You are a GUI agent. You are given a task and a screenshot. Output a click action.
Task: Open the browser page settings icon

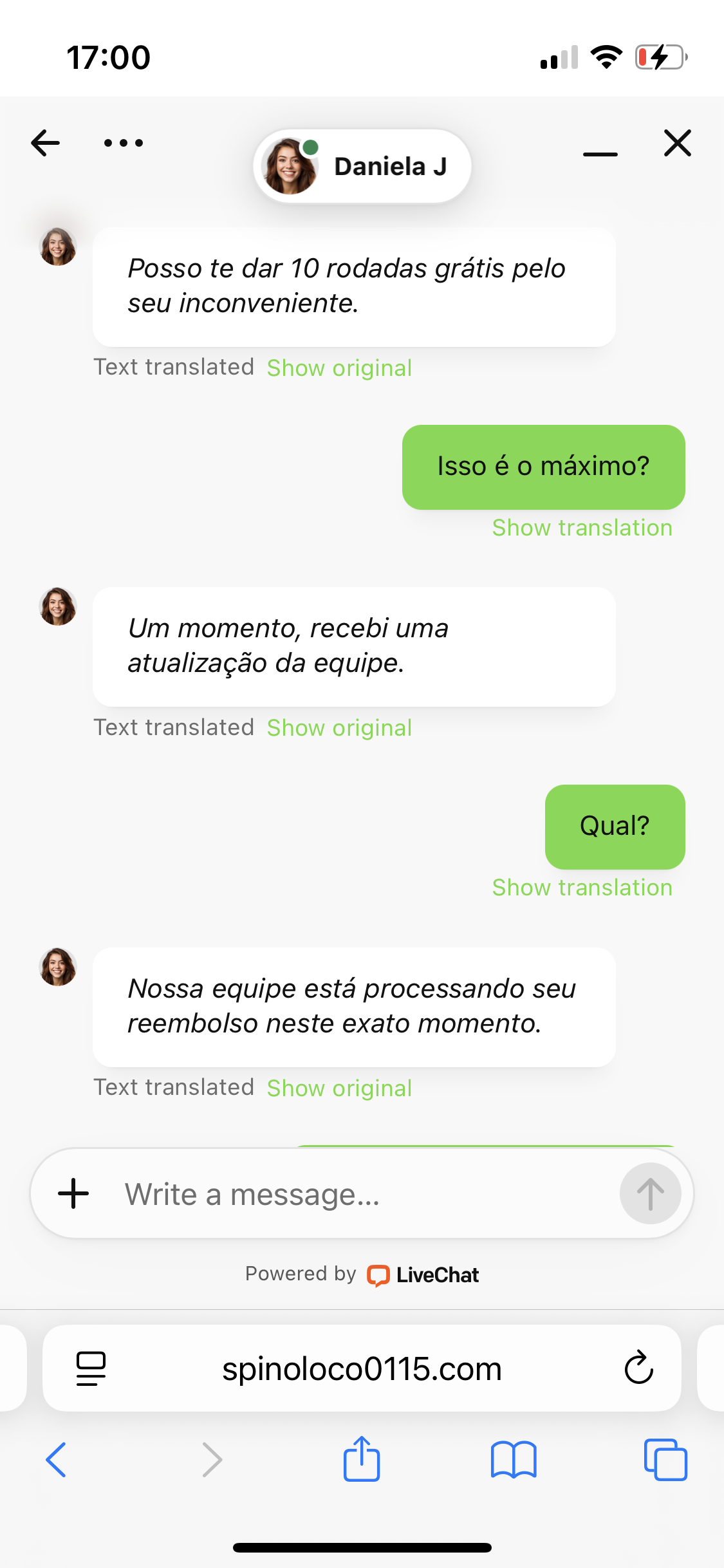point(91,1368)
